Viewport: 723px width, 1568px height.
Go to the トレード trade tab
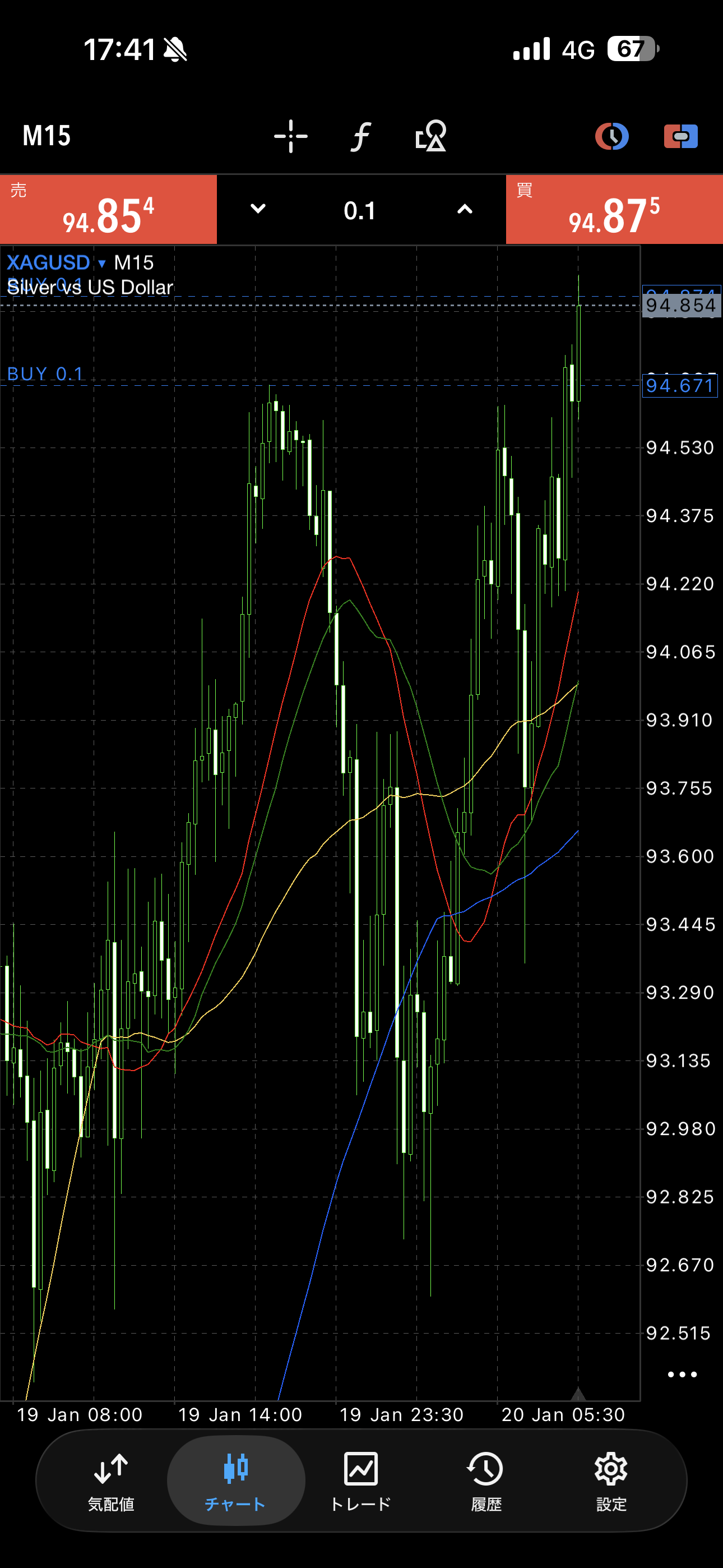pos(361,1481)
